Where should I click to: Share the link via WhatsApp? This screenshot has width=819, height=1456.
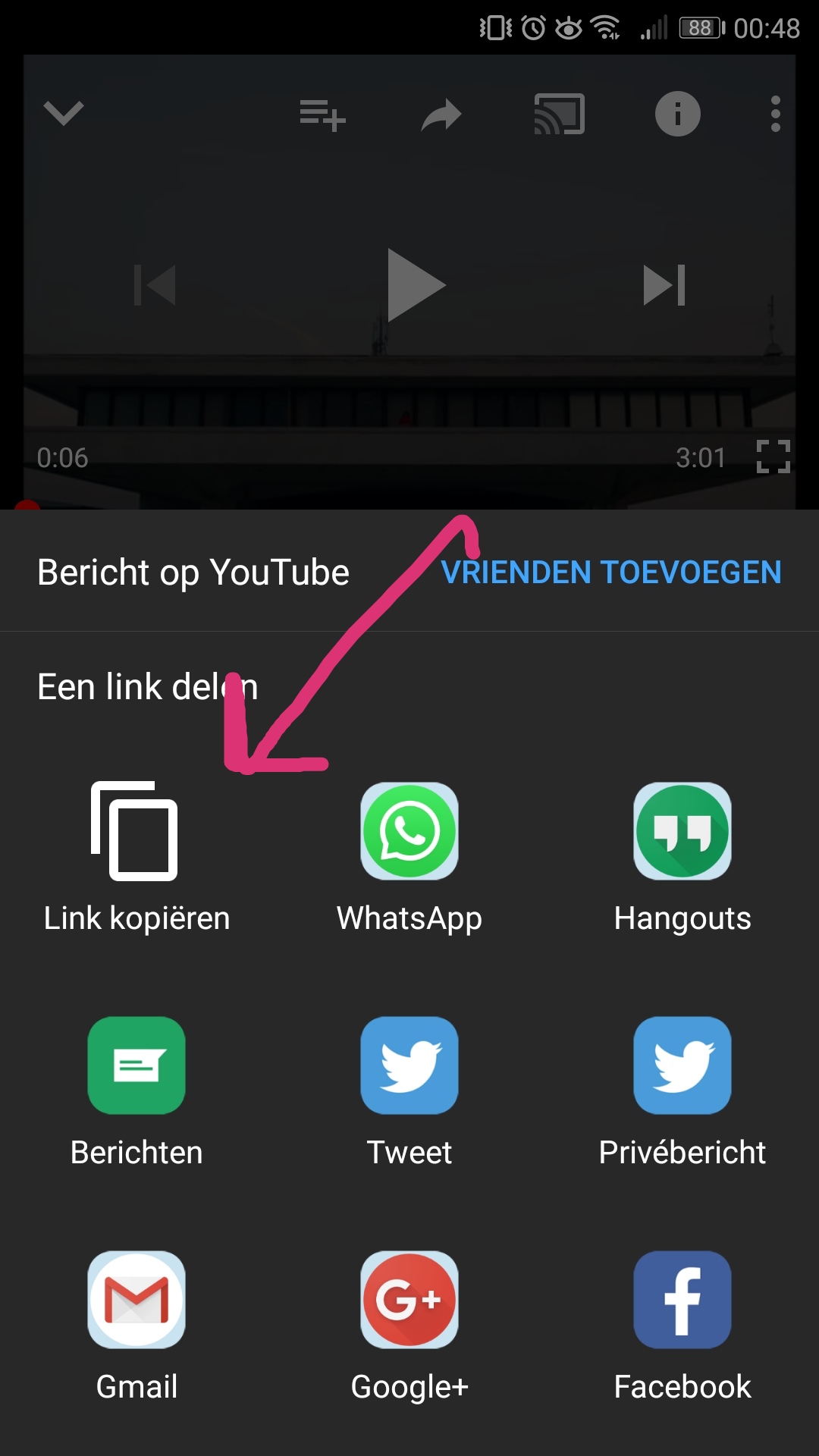(x=409, y=858)
